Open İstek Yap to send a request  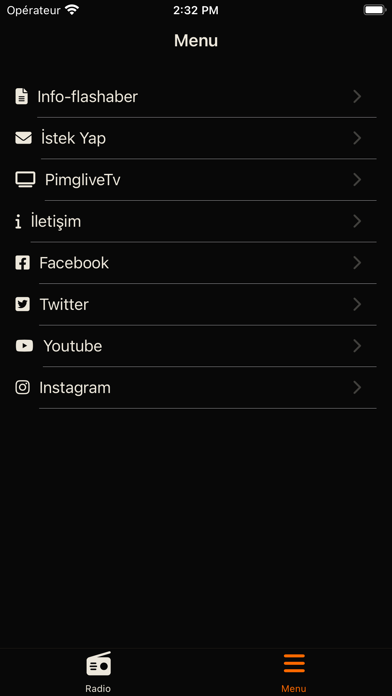click(x=196, y=138)
